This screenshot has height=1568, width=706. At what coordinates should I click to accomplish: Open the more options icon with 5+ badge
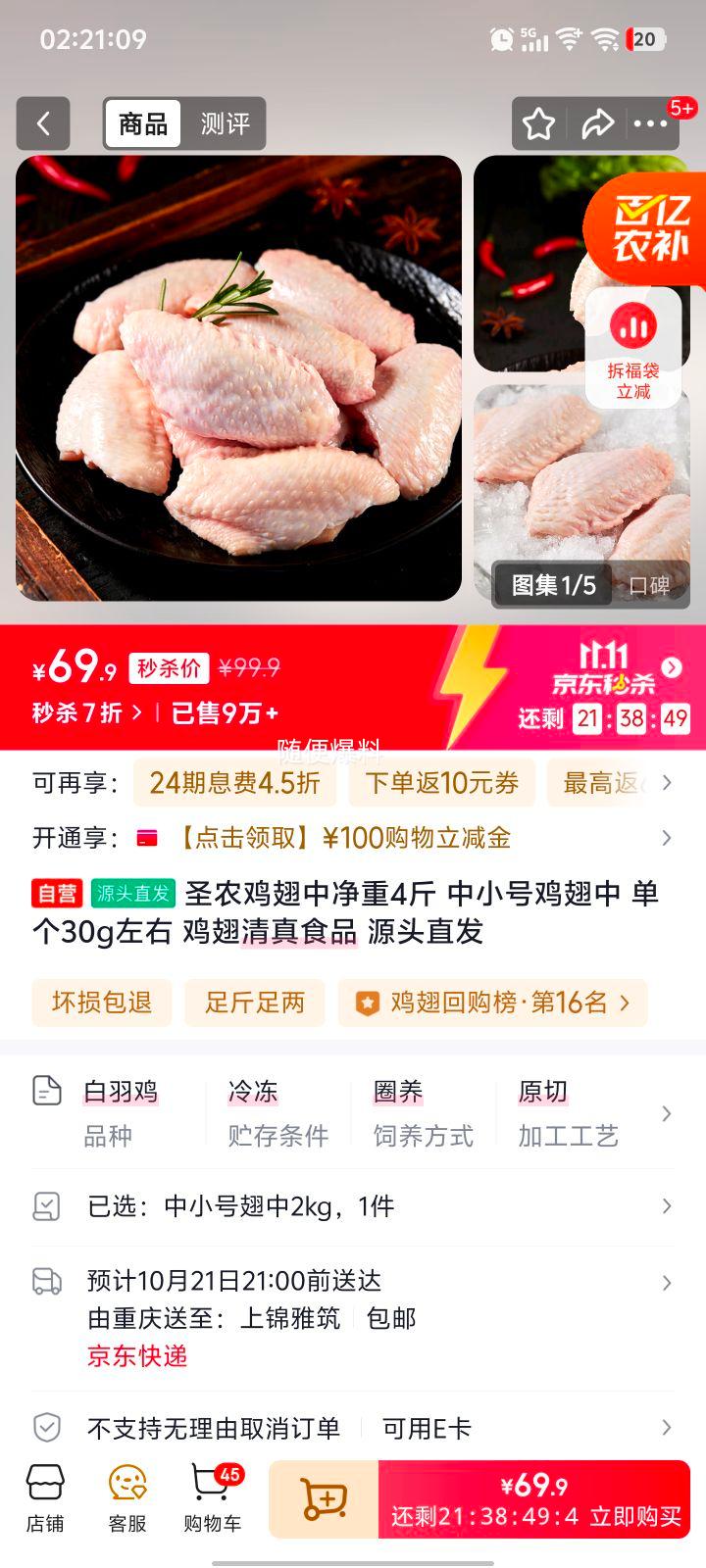(652, 123)
